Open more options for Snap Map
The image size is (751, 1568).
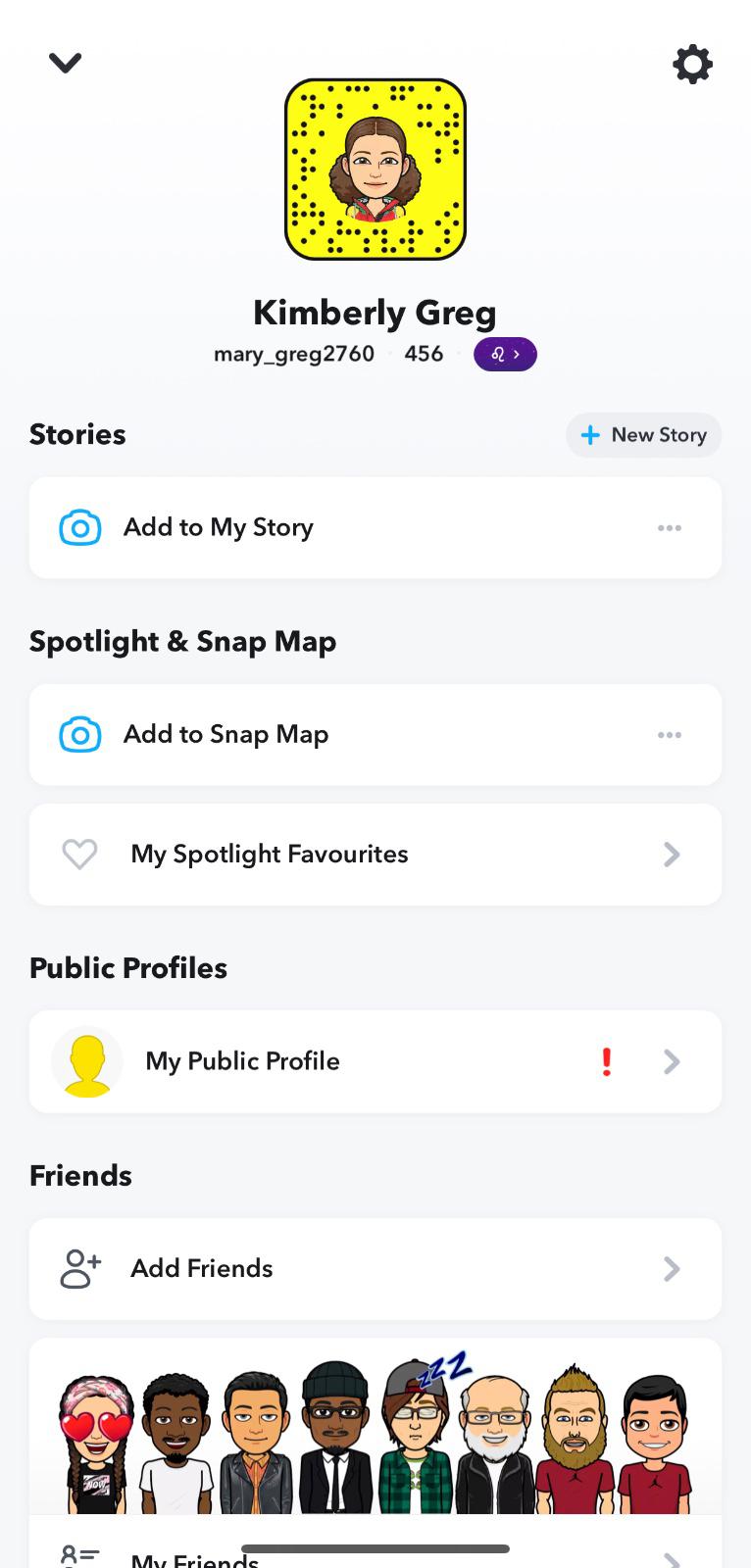[670, 735]
